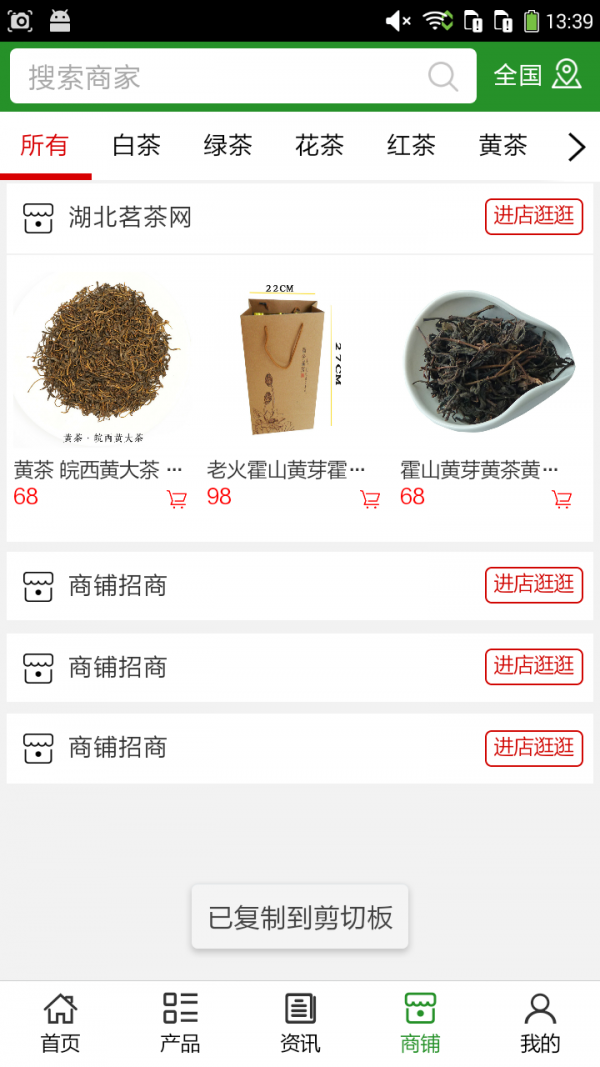
Task: Add 霍山黄芽黄茶 to the cart
Action: pos(562,499)
